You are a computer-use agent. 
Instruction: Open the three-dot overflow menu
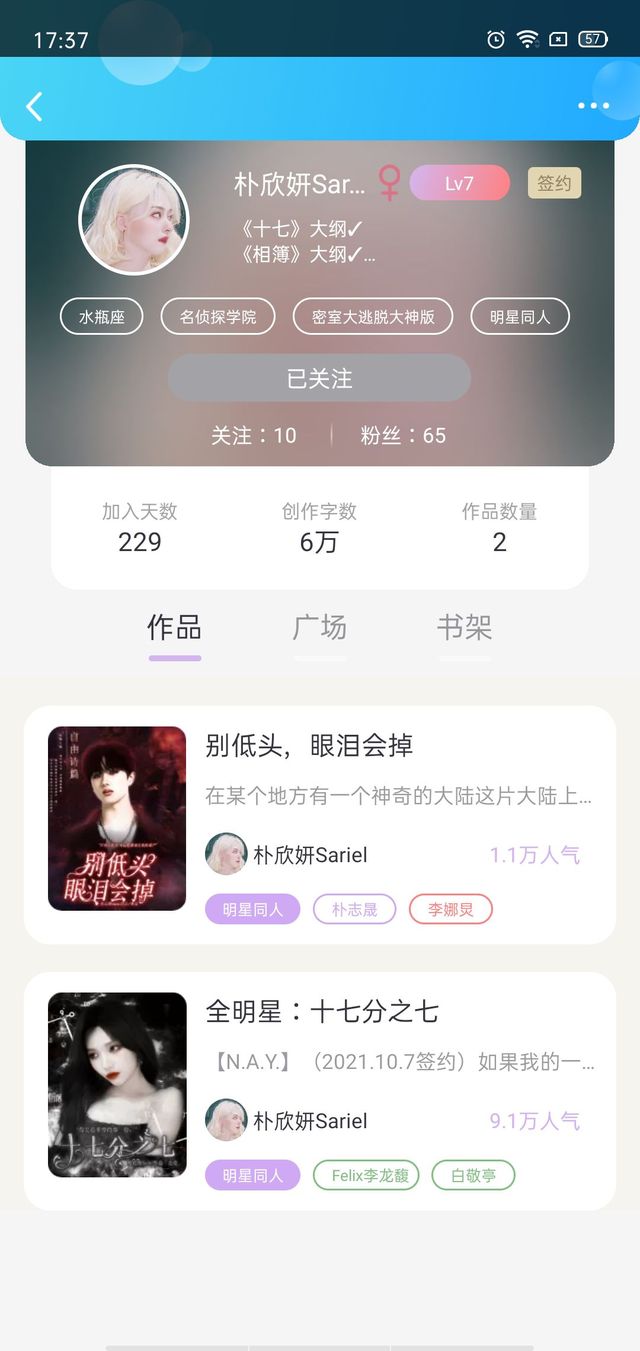[593, 106]
